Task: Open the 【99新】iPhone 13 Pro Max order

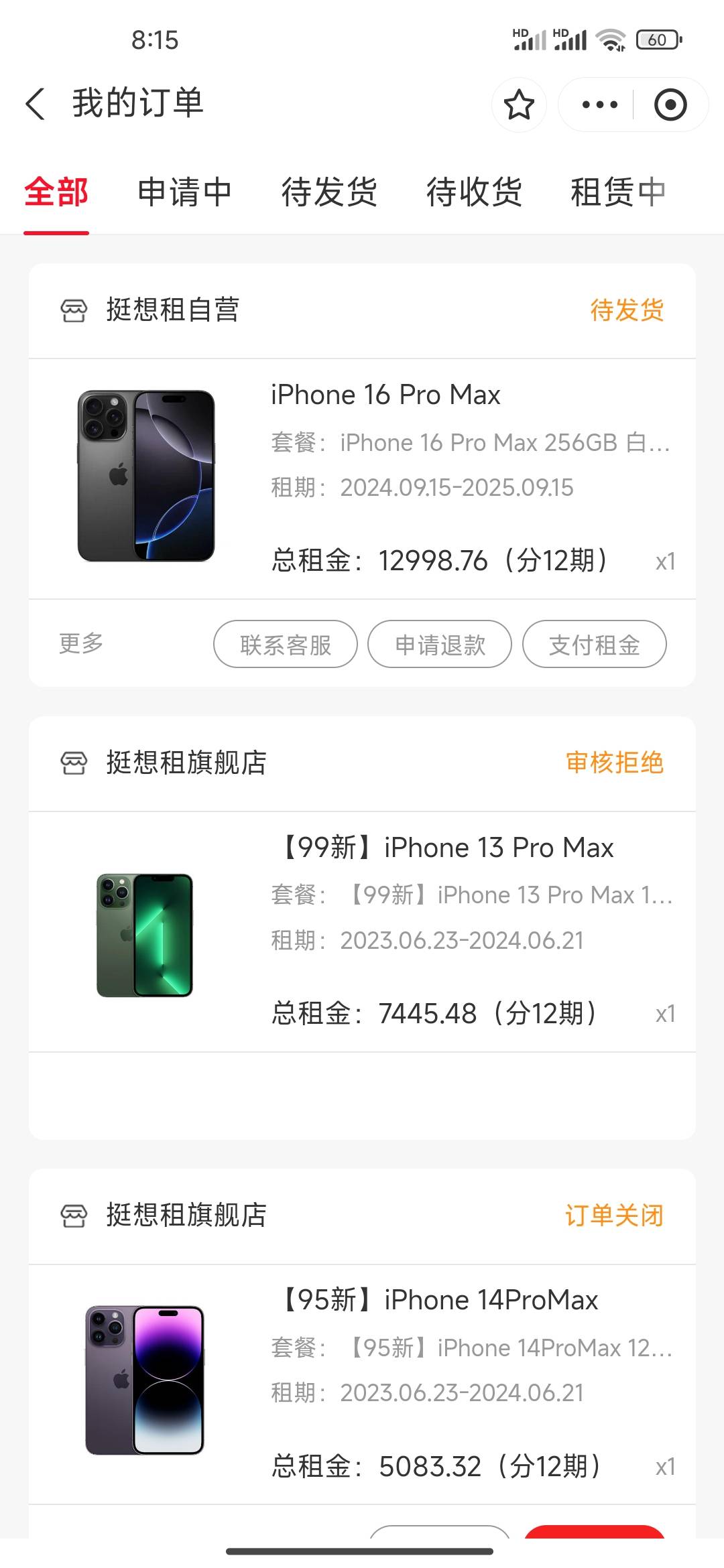Action: click(x=362, y=931)
